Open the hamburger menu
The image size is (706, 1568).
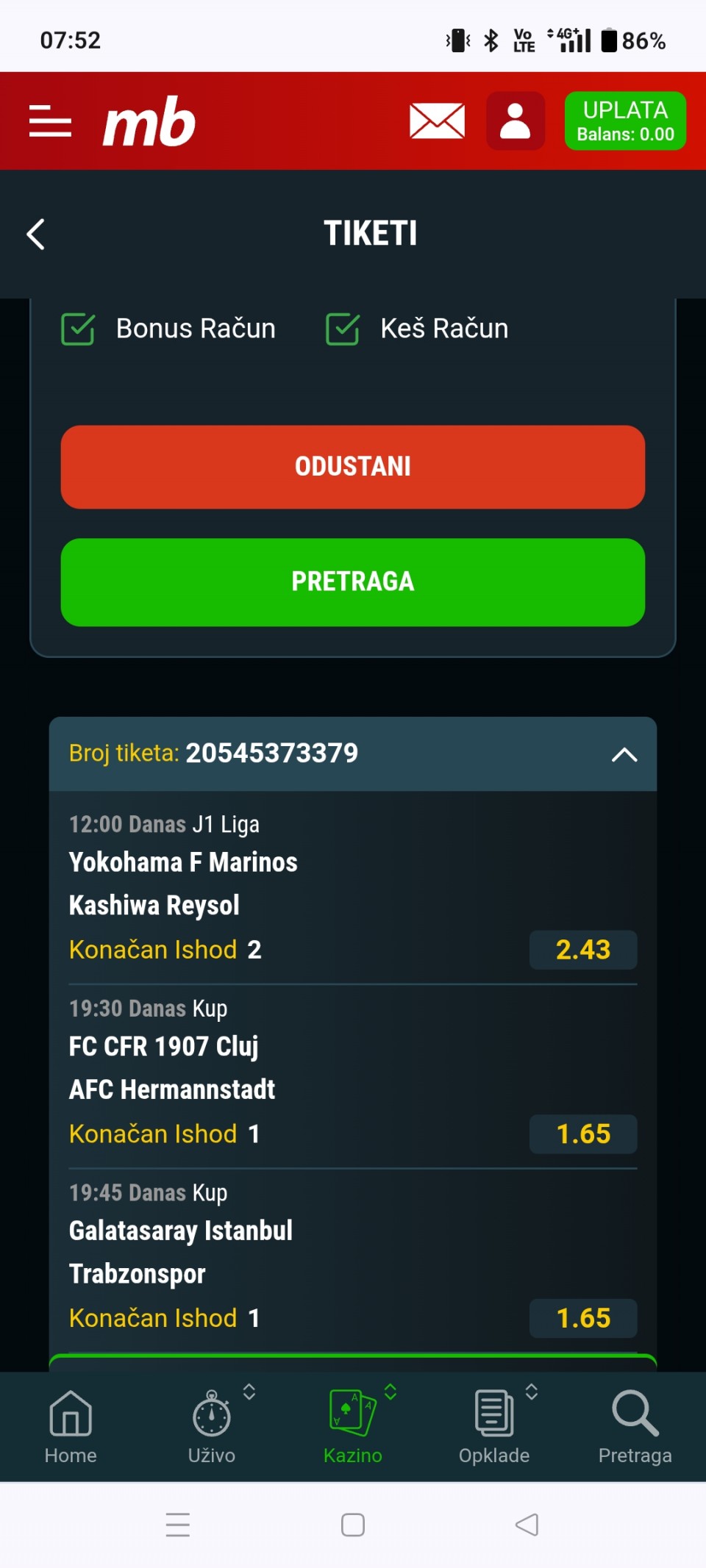coord(50,121)
